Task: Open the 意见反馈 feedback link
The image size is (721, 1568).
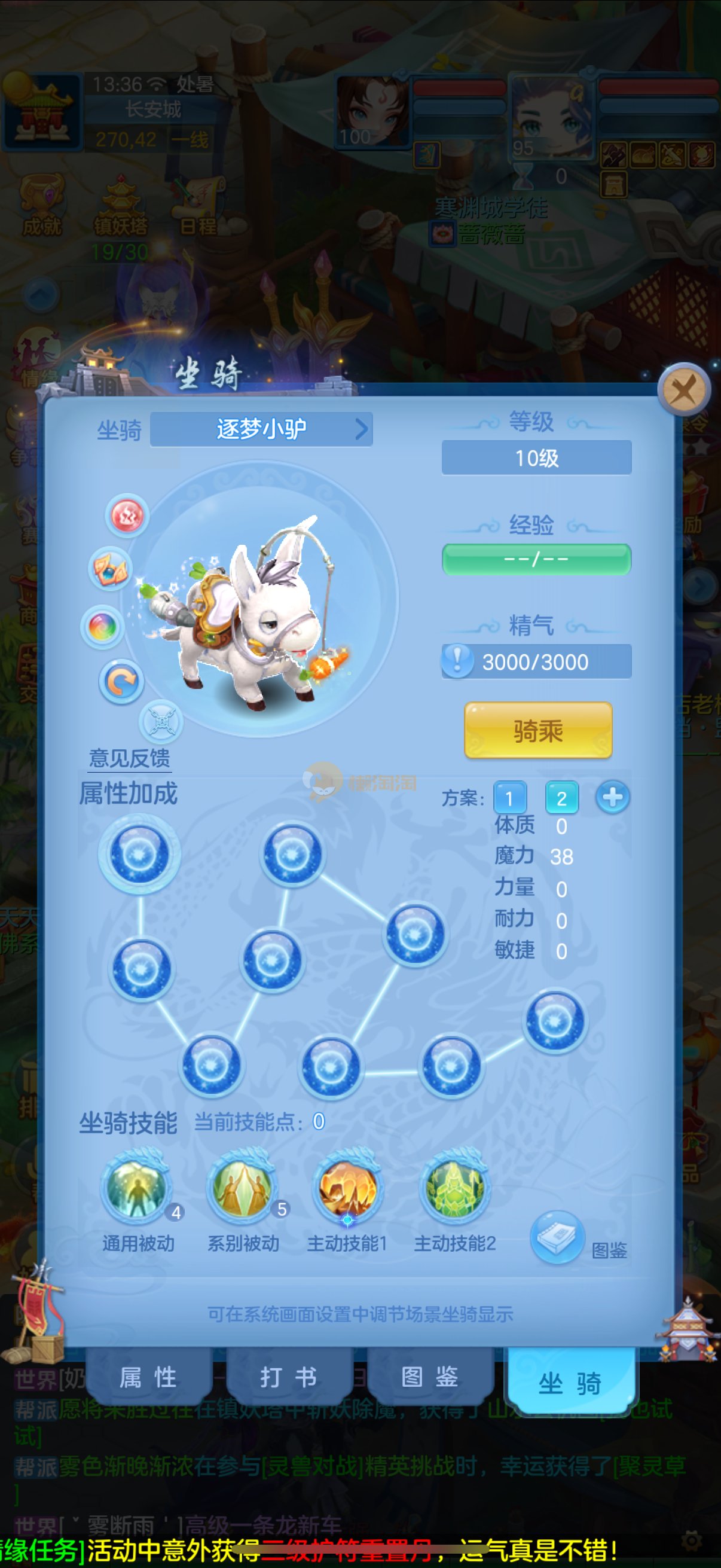Action: point(129,758)
